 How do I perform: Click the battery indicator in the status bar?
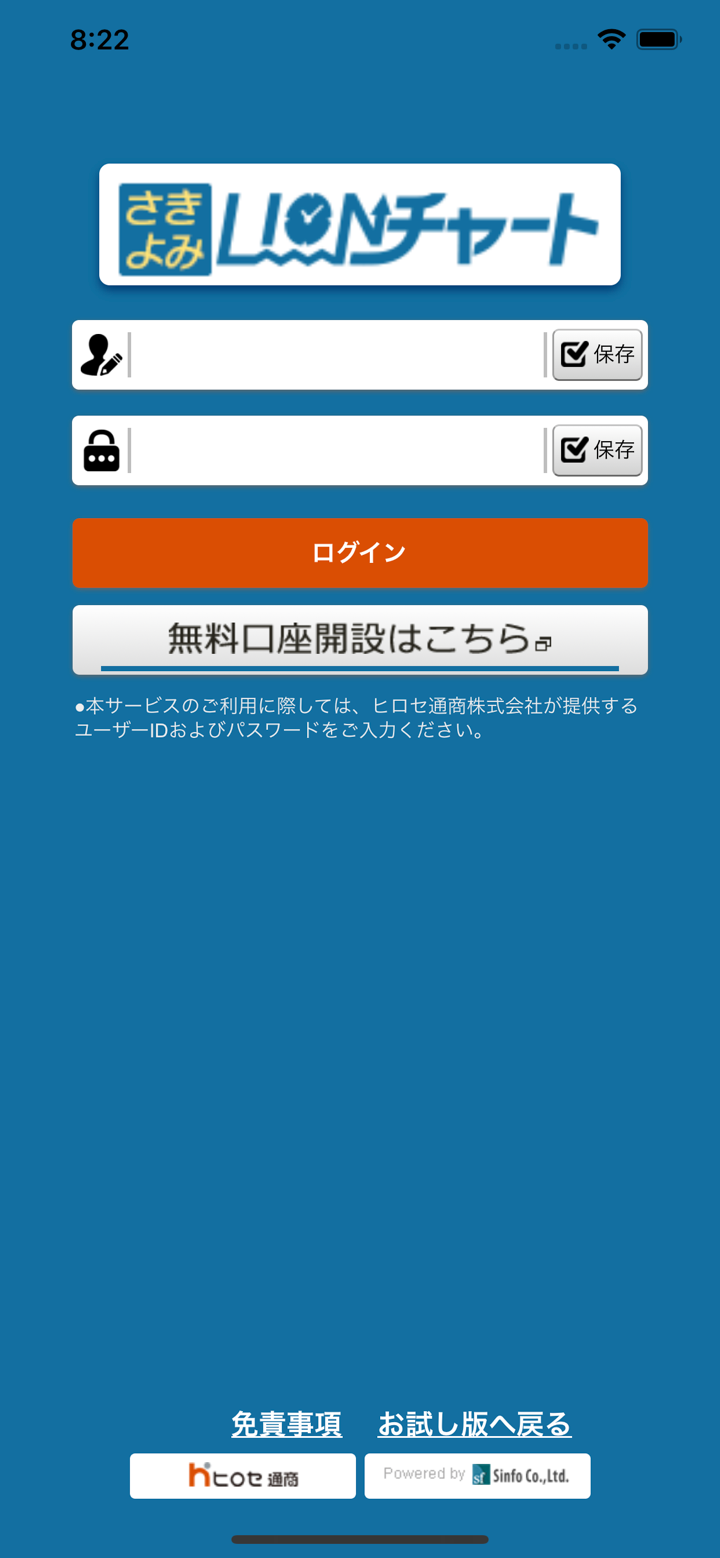click(x=659, y=40)
